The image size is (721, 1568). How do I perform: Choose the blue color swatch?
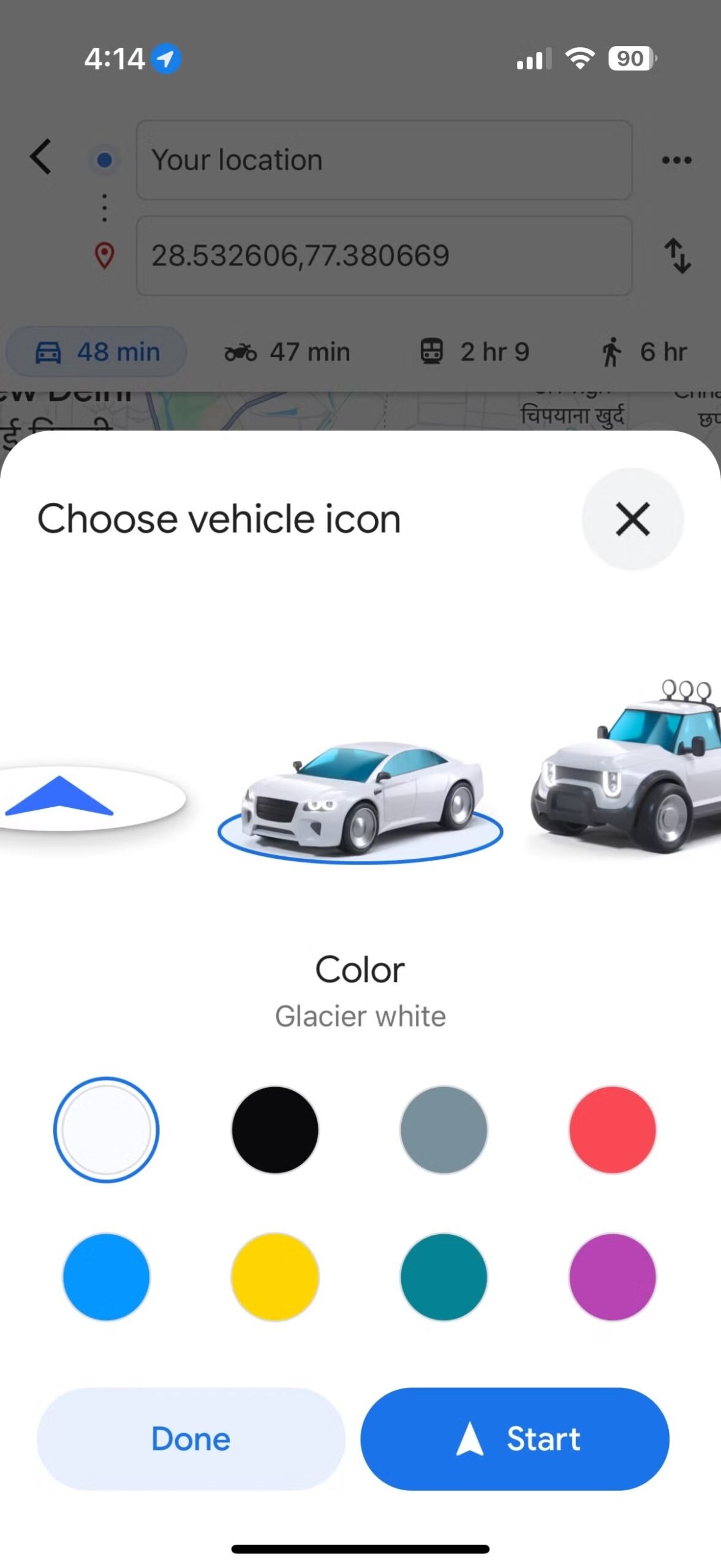point(106,1276)
